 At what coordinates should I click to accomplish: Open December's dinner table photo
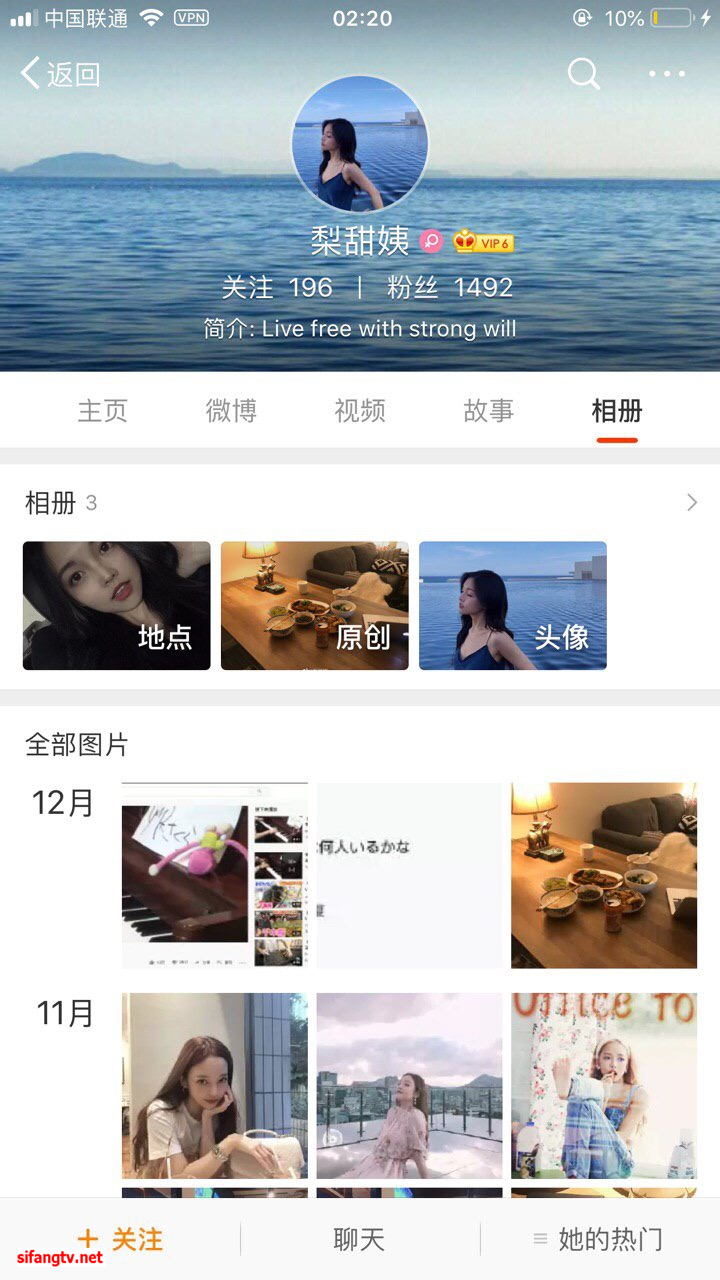pyautogui.click(x=604, y=875)
